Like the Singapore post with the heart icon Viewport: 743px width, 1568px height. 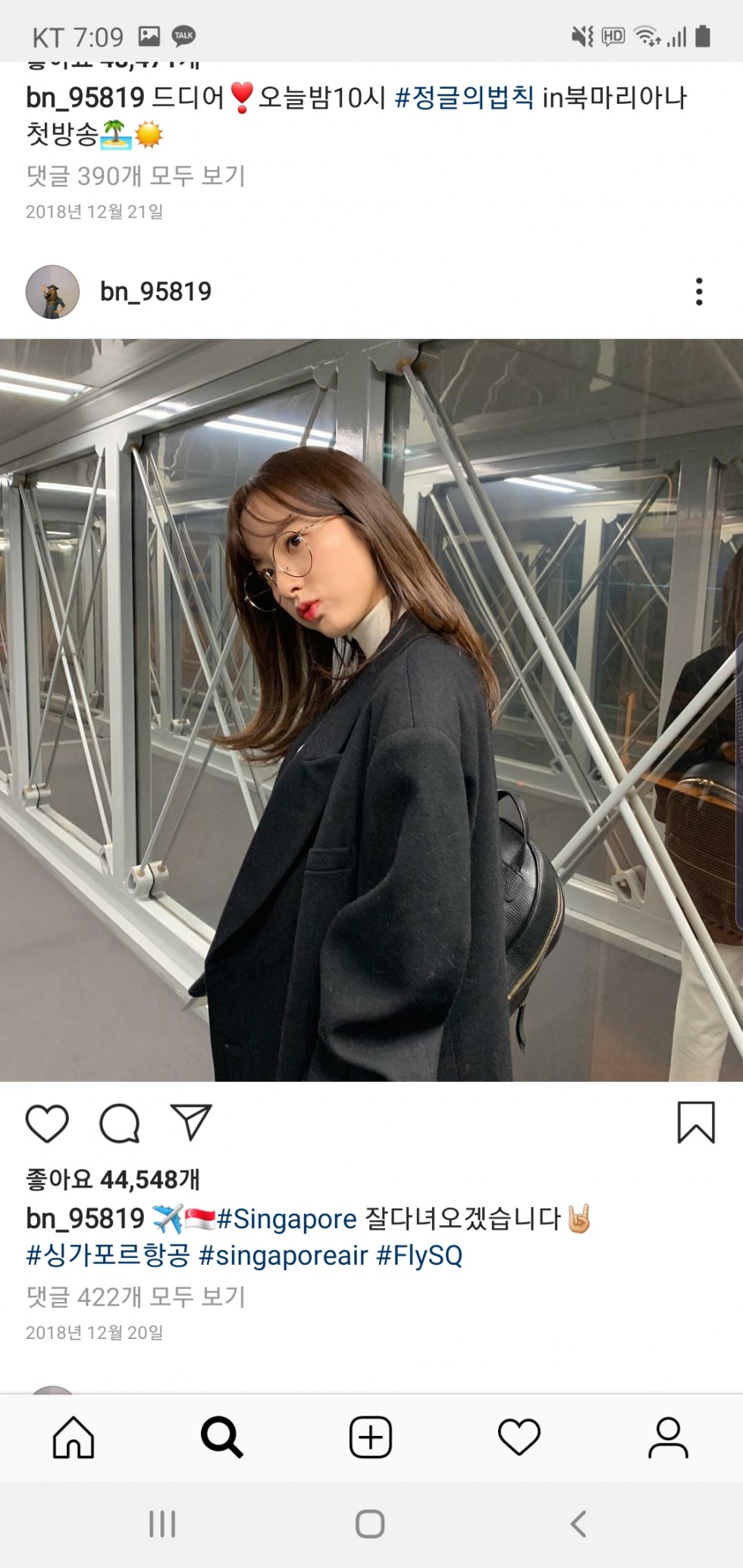pos(47,1123)
